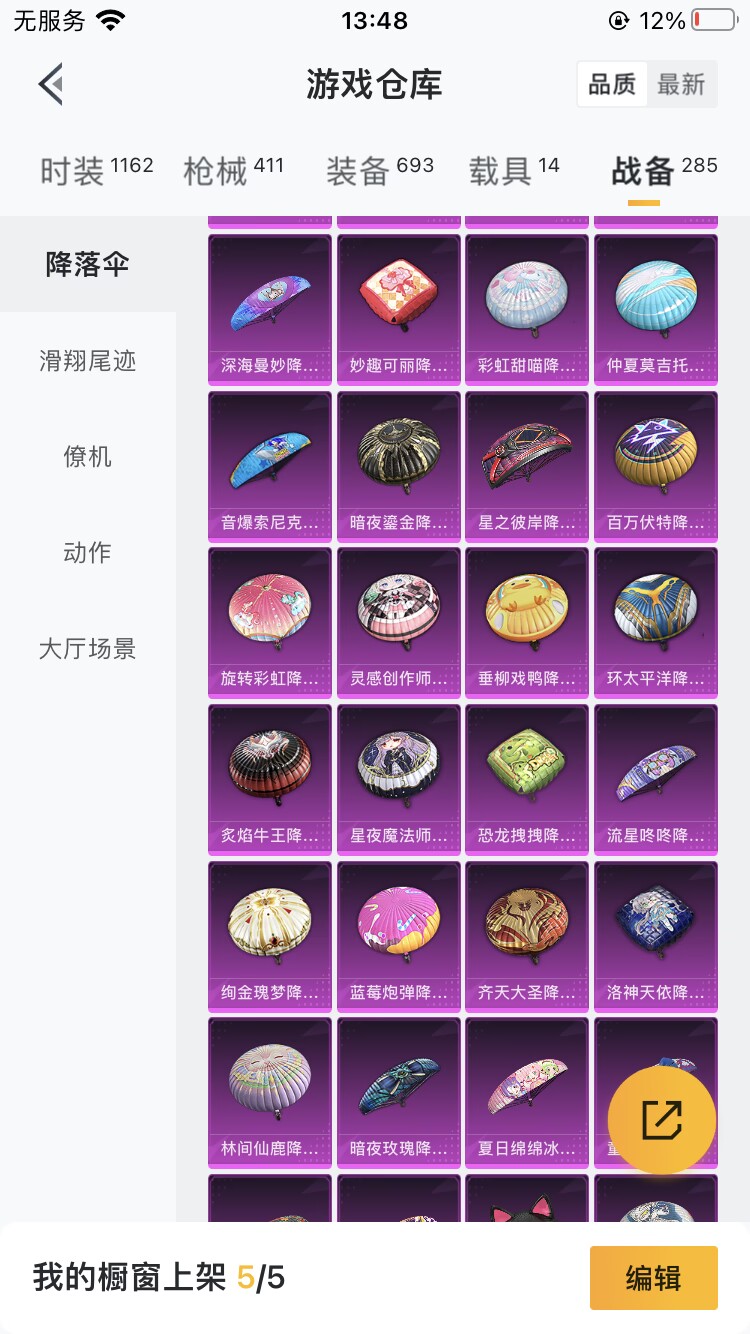Select 大厅场景 in the side menu
The width and height of the screenshot is (750, 1334).
[88, 649]
